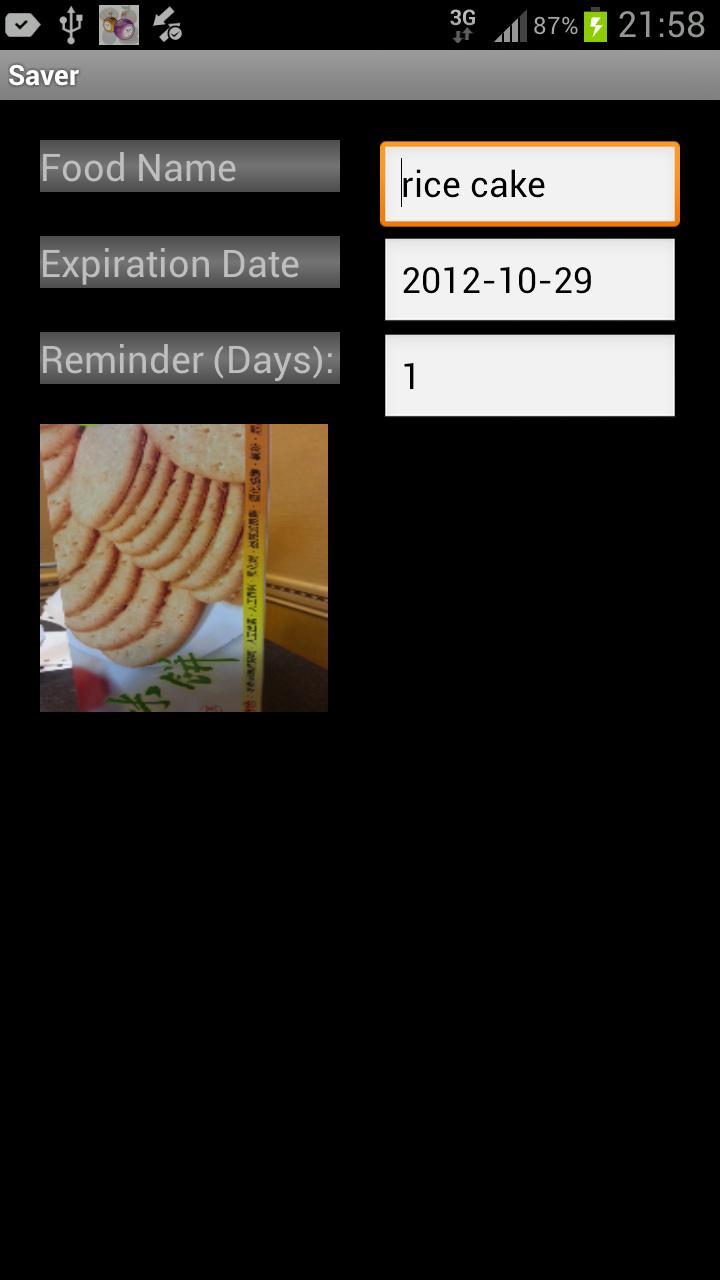Tap the cookie package photo
The height and width of the screenshot is (1280, 720).
tap(183, 567)
